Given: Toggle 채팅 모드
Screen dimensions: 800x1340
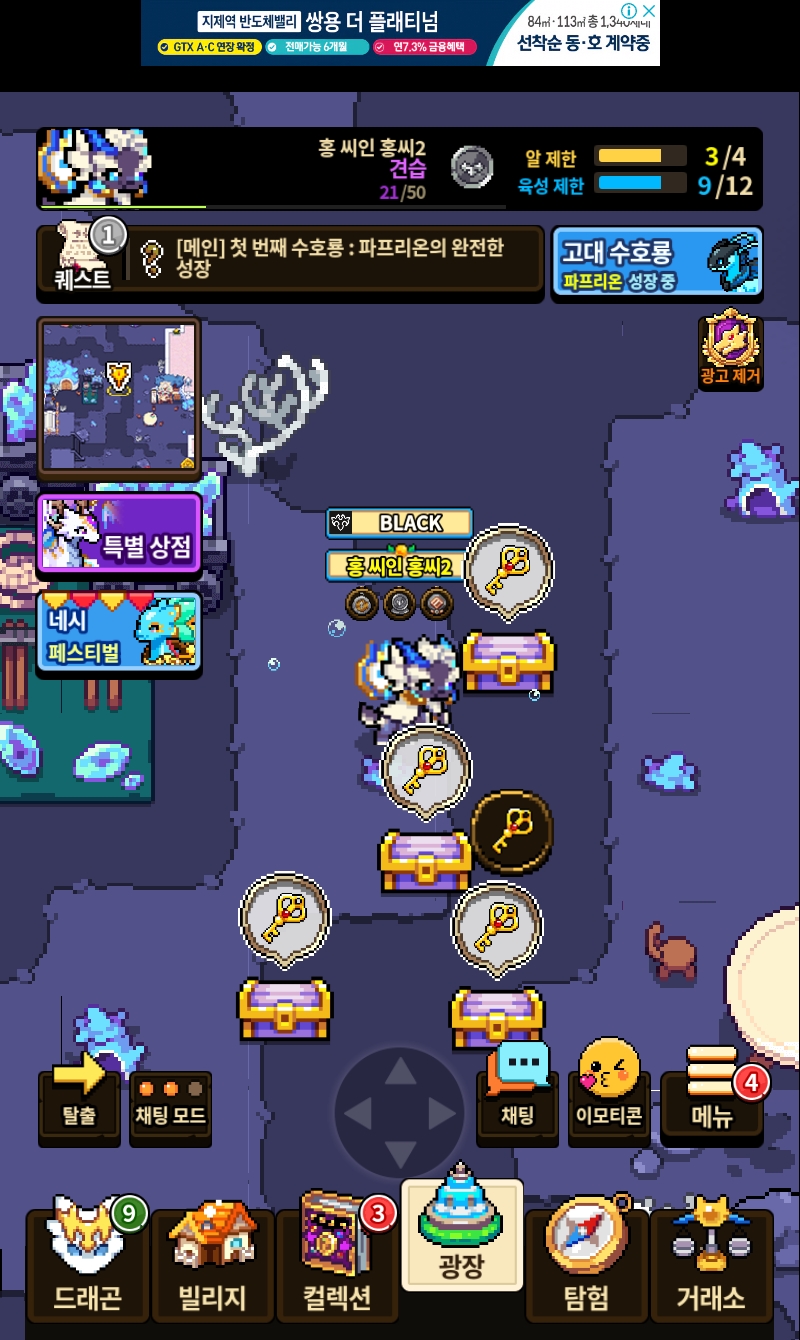Looking at the screenshot, I should tap(170, 1103).
